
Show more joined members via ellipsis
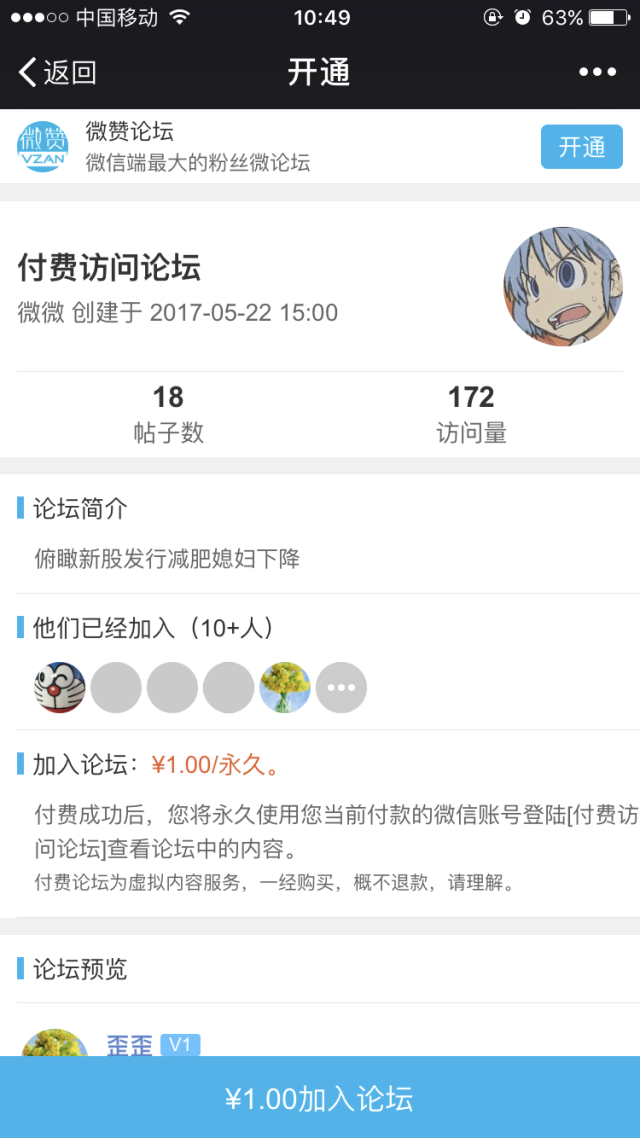[341, 688]
